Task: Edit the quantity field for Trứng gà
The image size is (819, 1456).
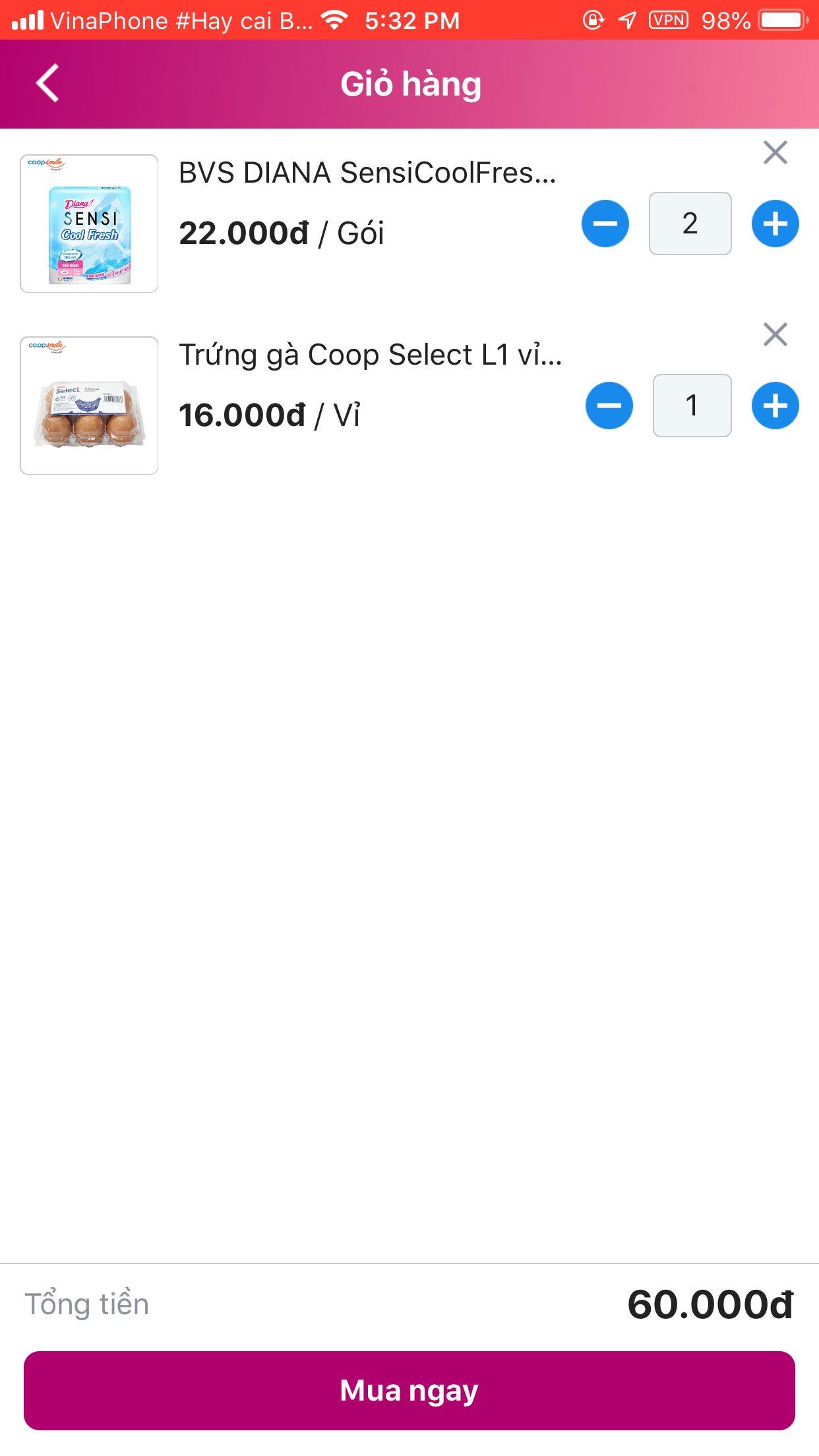Action: pyautogui.click(x=692, y=406)
